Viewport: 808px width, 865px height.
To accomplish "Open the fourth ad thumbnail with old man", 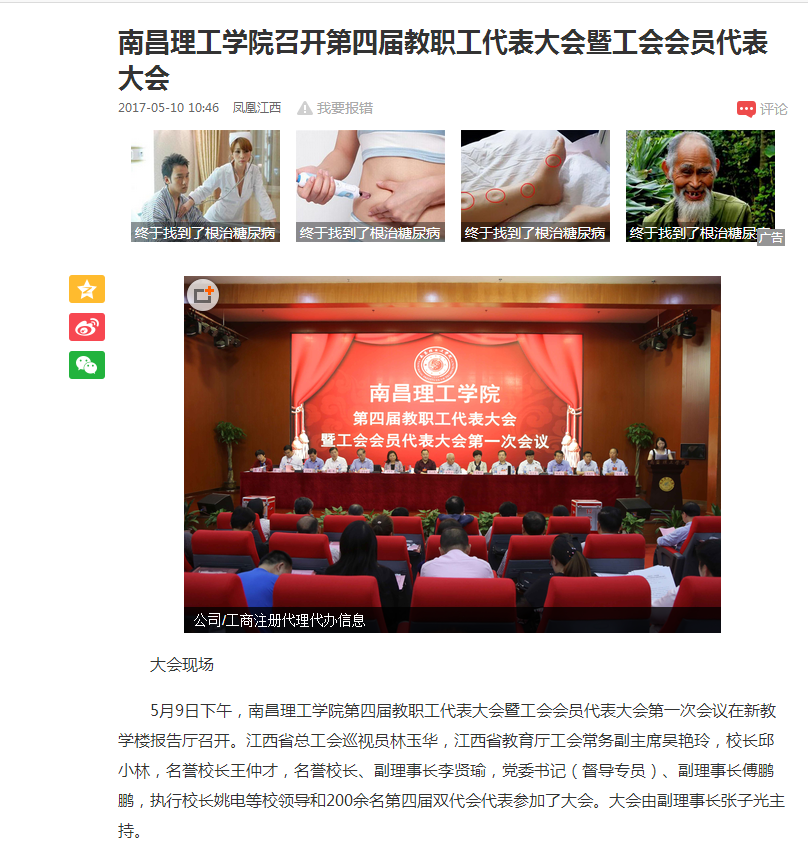I will tap(700, 186).
